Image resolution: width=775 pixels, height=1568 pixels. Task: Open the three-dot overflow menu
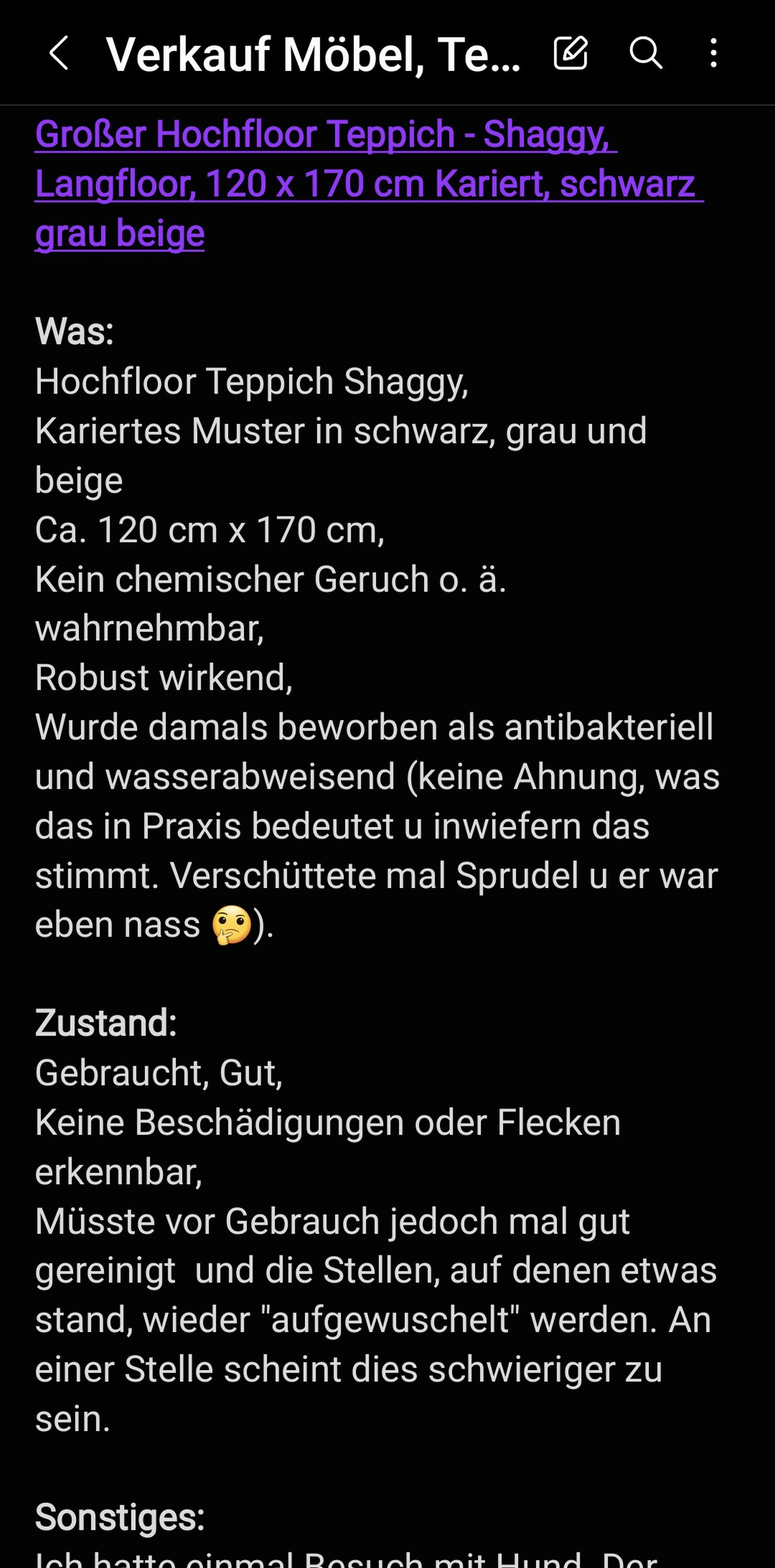click(713, 53)
